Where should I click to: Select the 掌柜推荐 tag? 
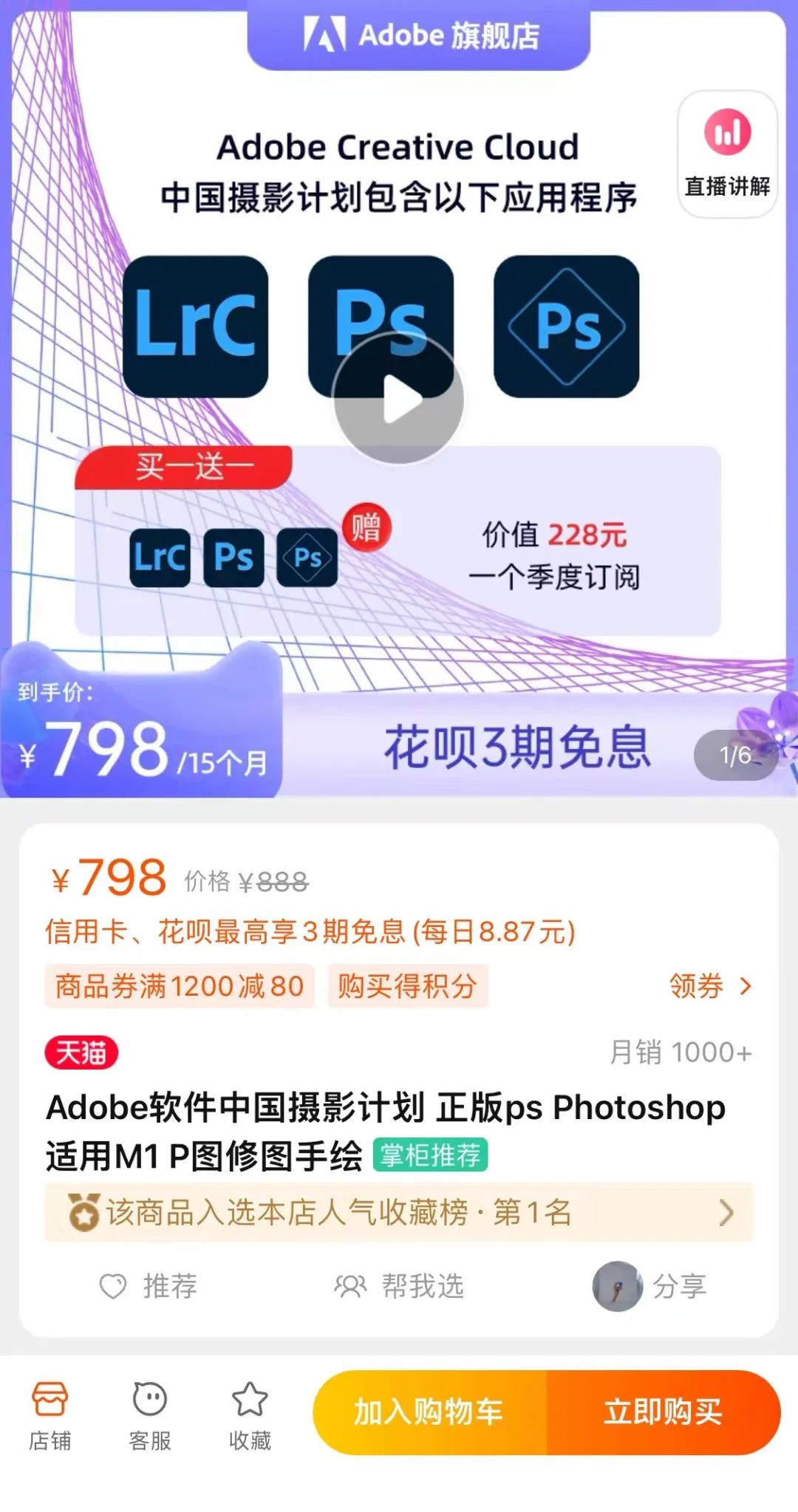click(429, 1154)
